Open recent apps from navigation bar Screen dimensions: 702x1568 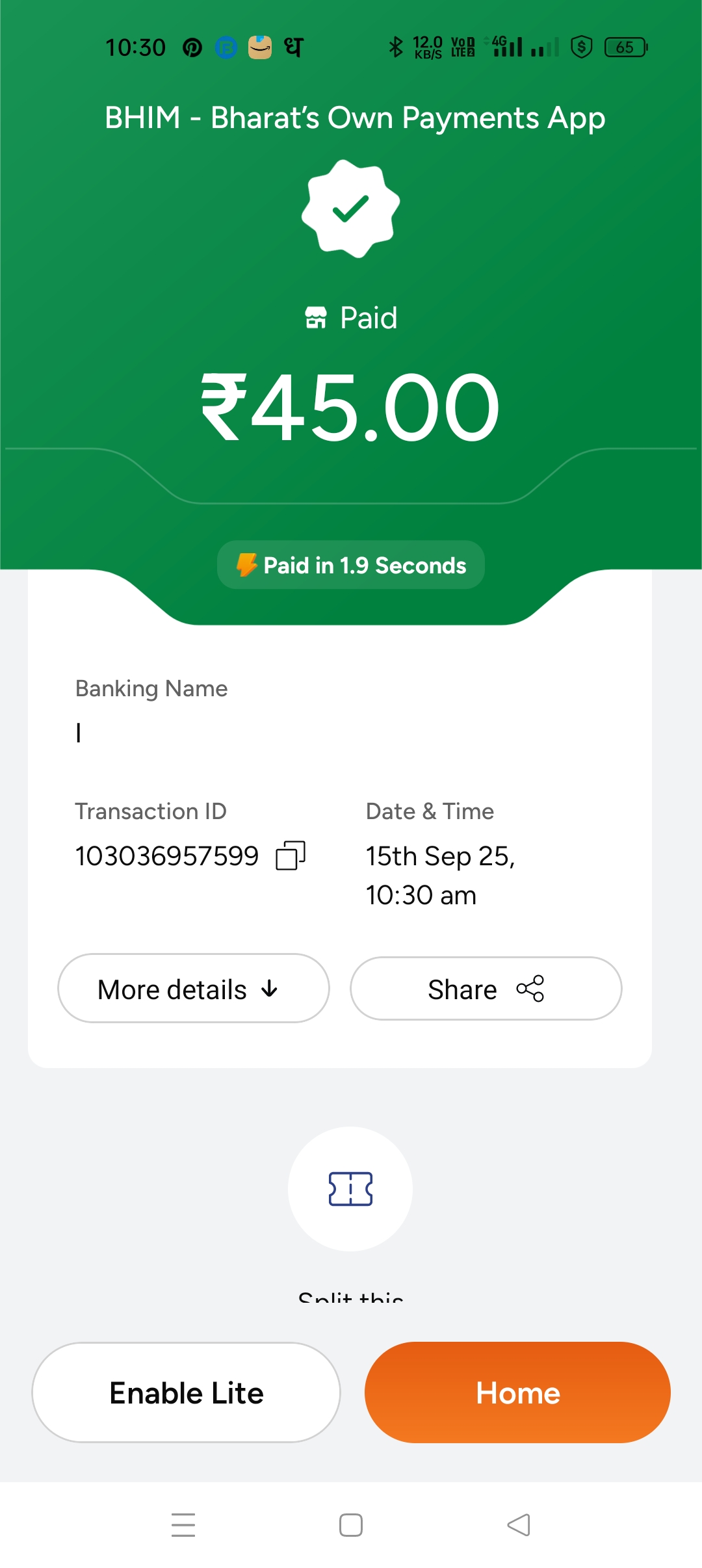click(183, 1524)
